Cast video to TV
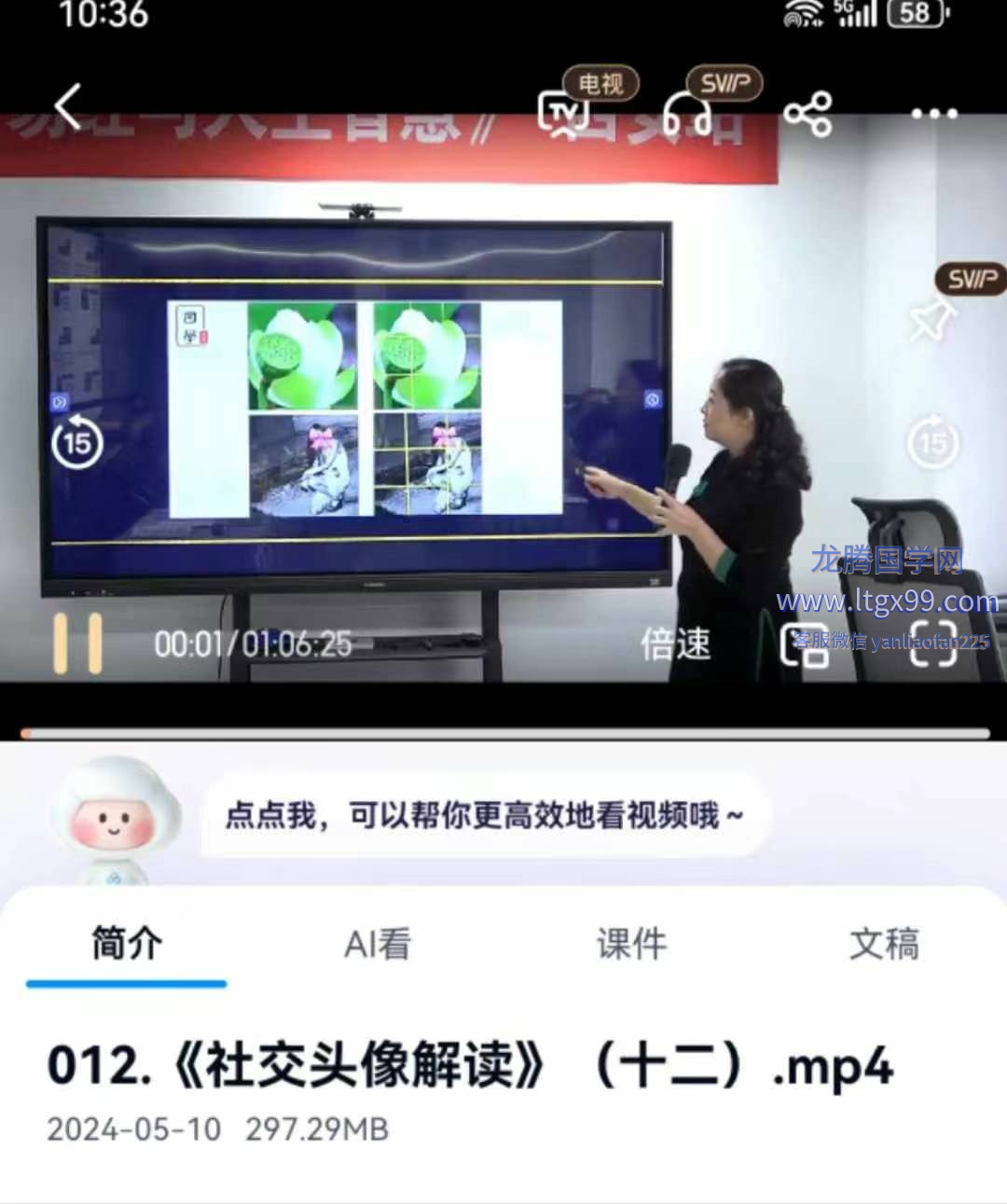The image size is (1007, 1204). [x=564, y=115]
